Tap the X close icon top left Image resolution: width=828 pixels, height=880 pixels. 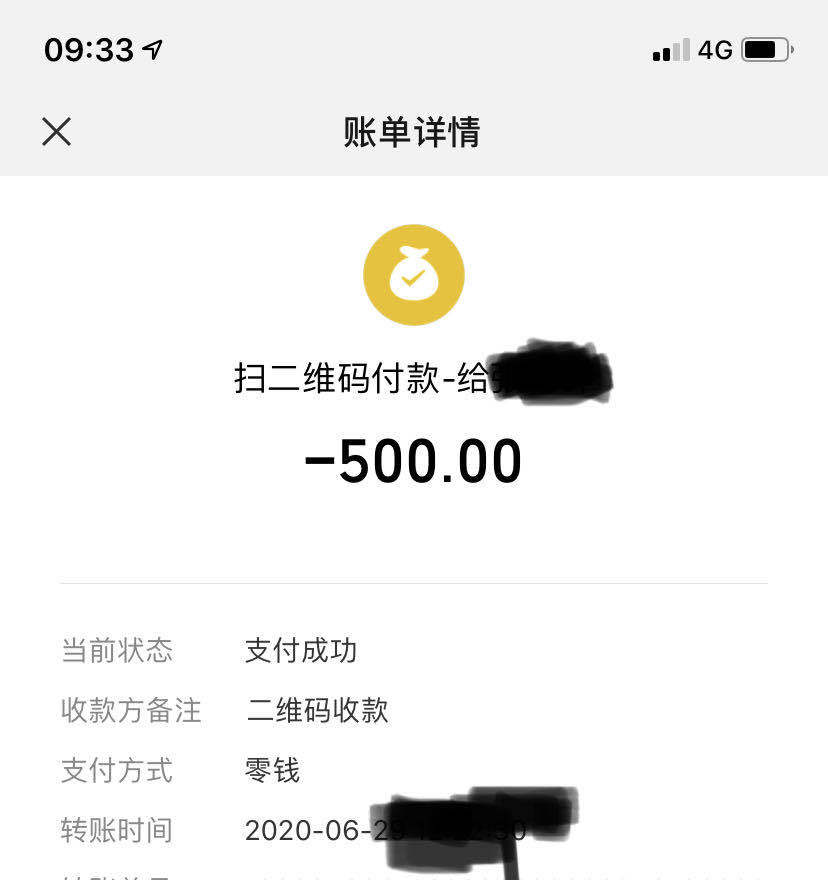[56, 131]
